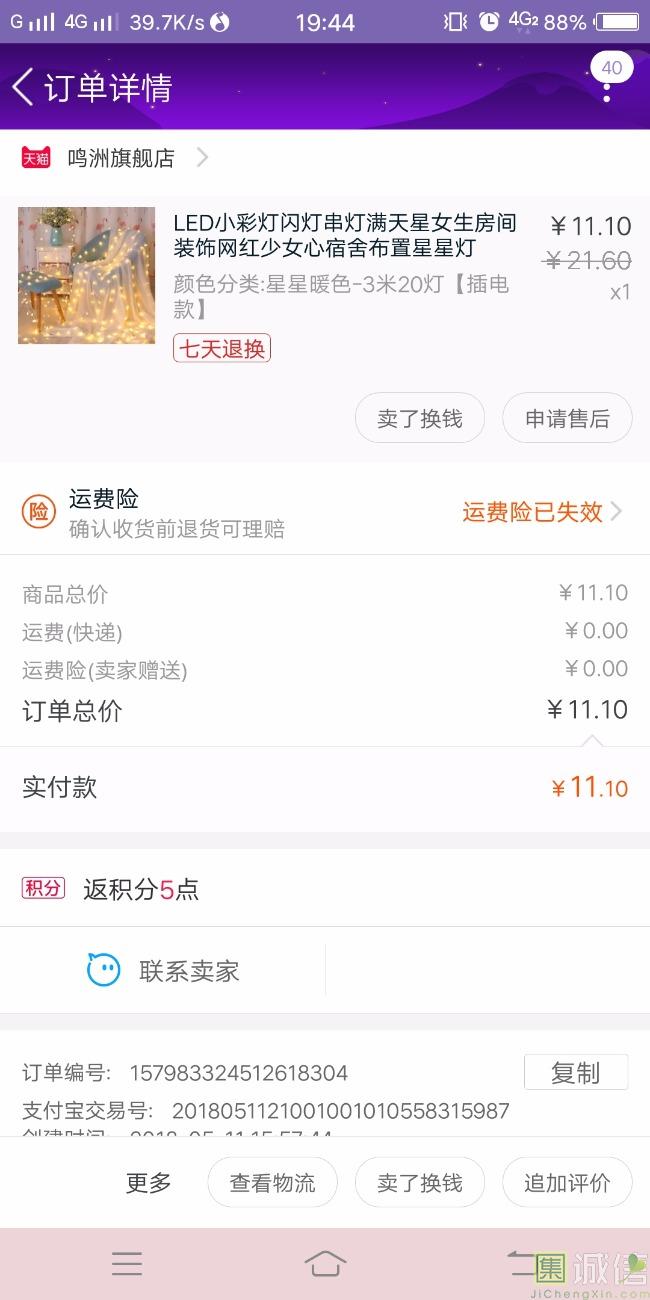
Task: Tap 申请售后 button
Action: tap(567, 418)
